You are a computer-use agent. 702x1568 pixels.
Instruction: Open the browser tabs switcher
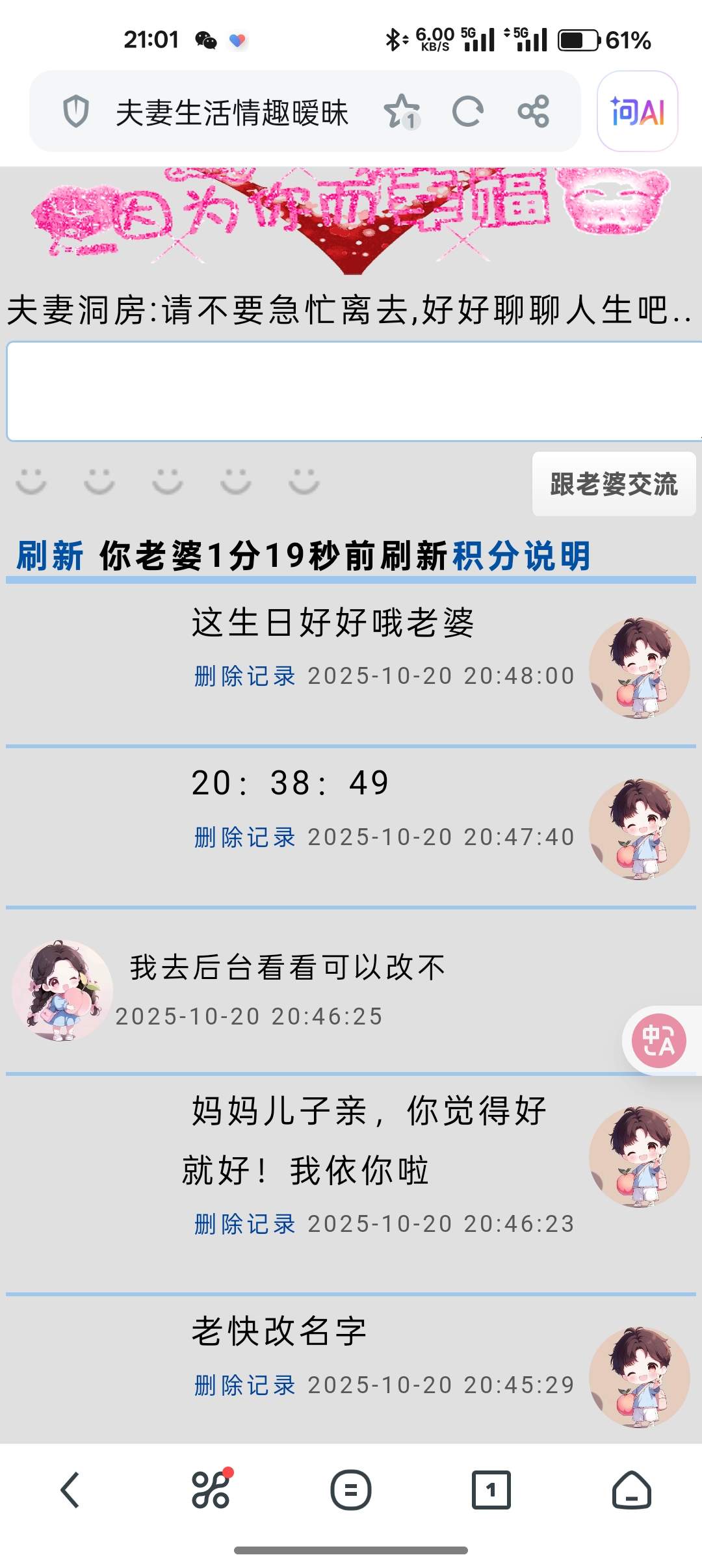tap(491, 1490)
